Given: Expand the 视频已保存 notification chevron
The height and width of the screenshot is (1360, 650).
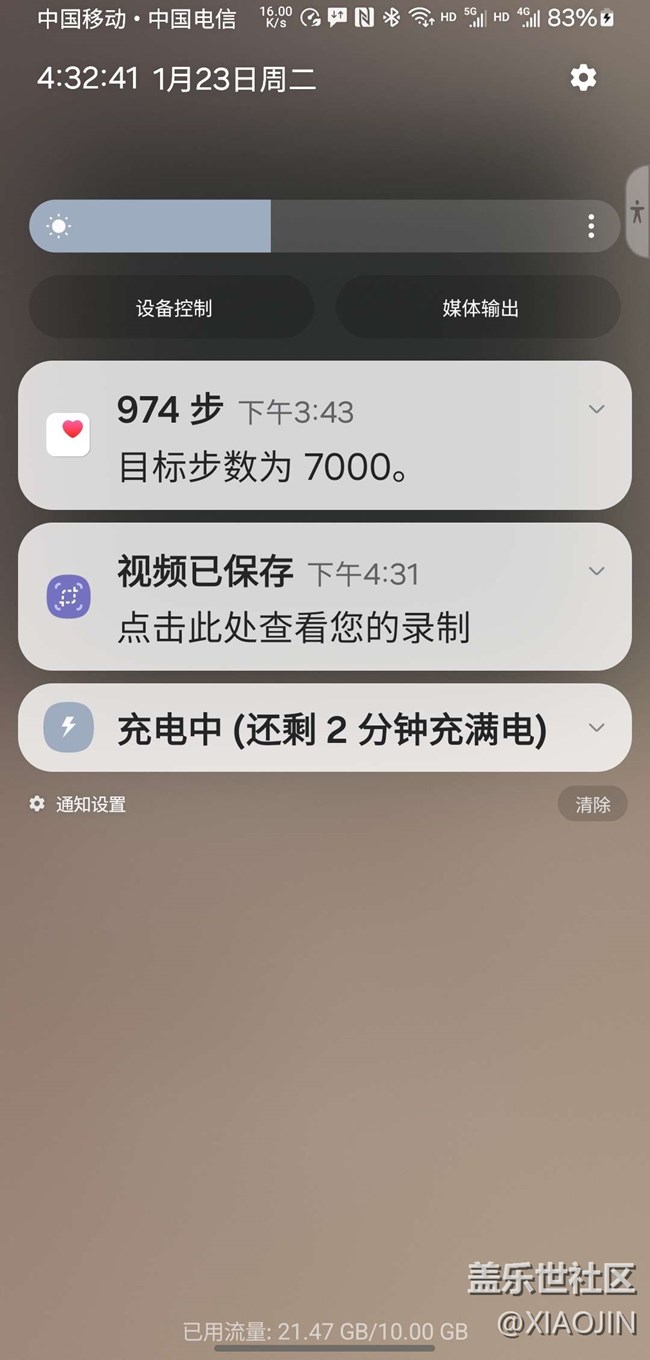Looking at the screenshot, I should (597, 571).
